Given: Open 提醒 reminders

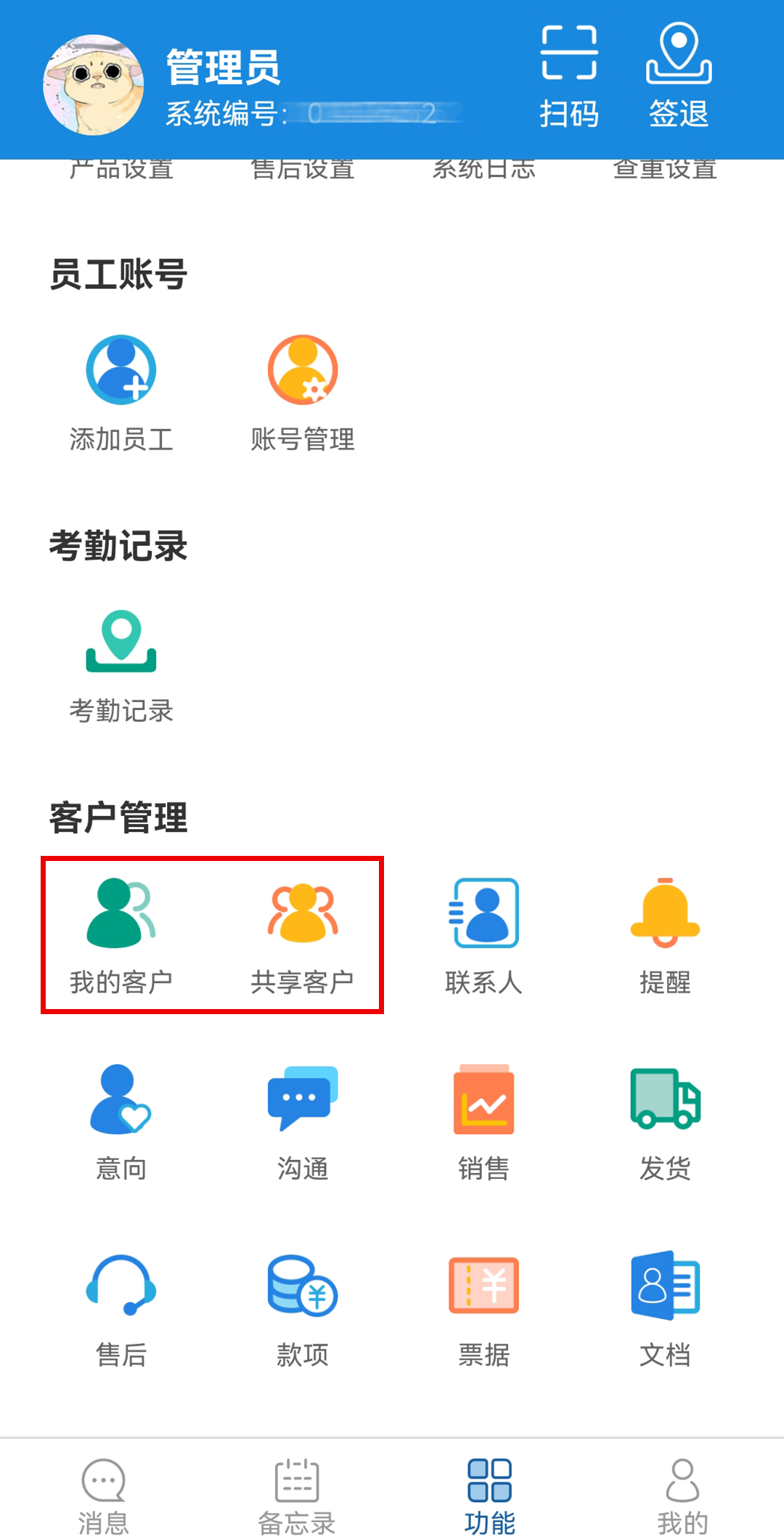Looking at the screenshot, I should click(665, 935).
